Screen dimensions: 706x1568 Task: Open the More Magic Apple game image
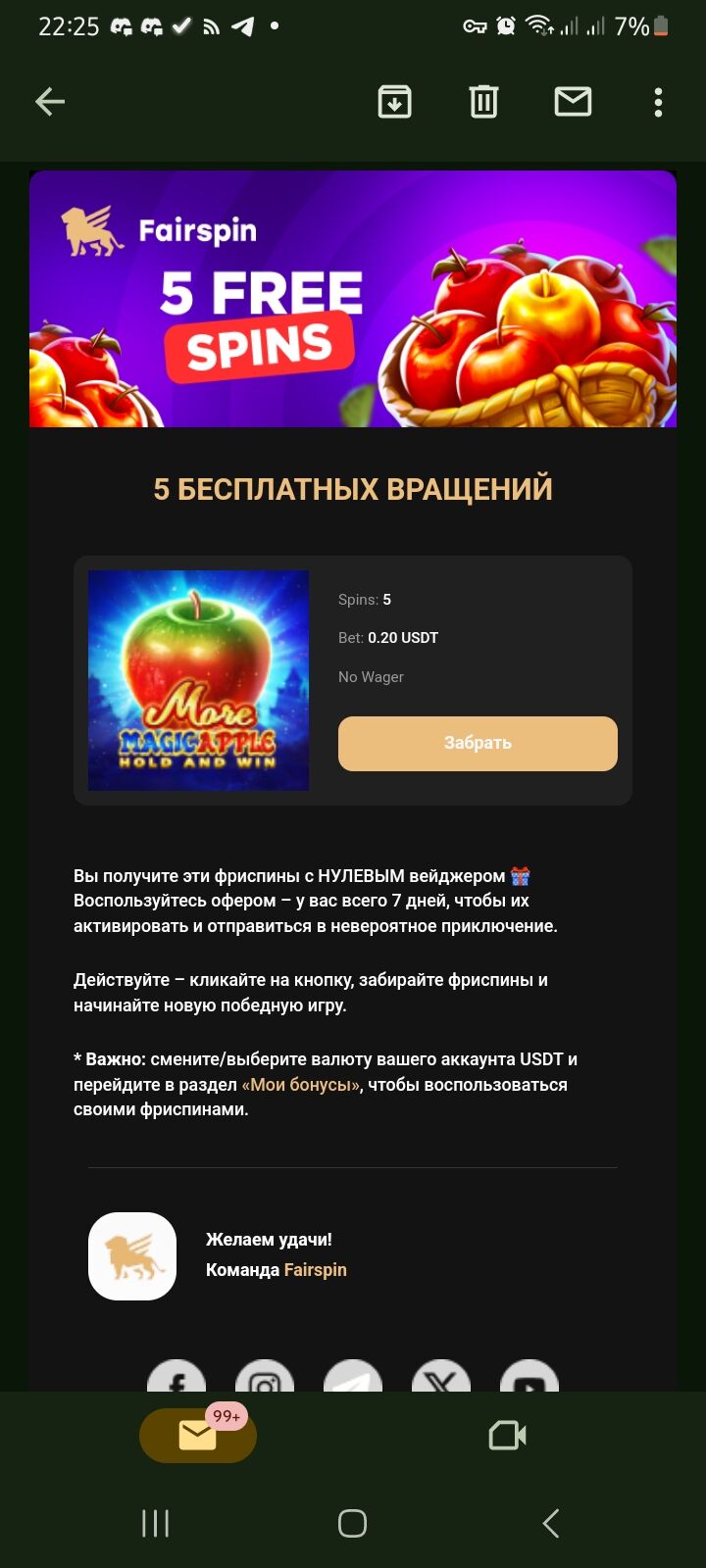(x=198, y=680)
